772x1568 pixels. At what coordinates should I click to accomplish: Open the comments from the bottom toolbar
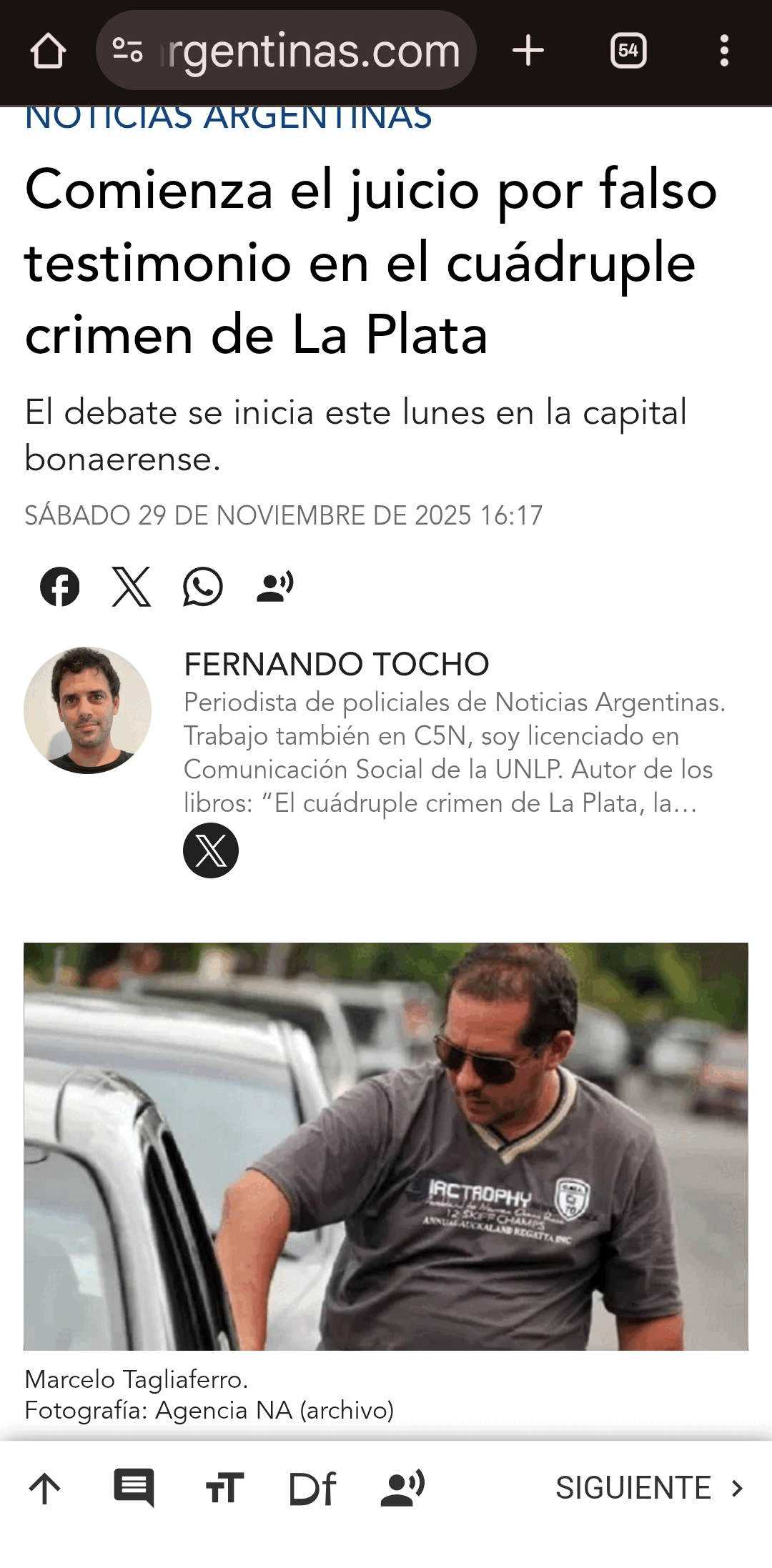coord(134,1488)
